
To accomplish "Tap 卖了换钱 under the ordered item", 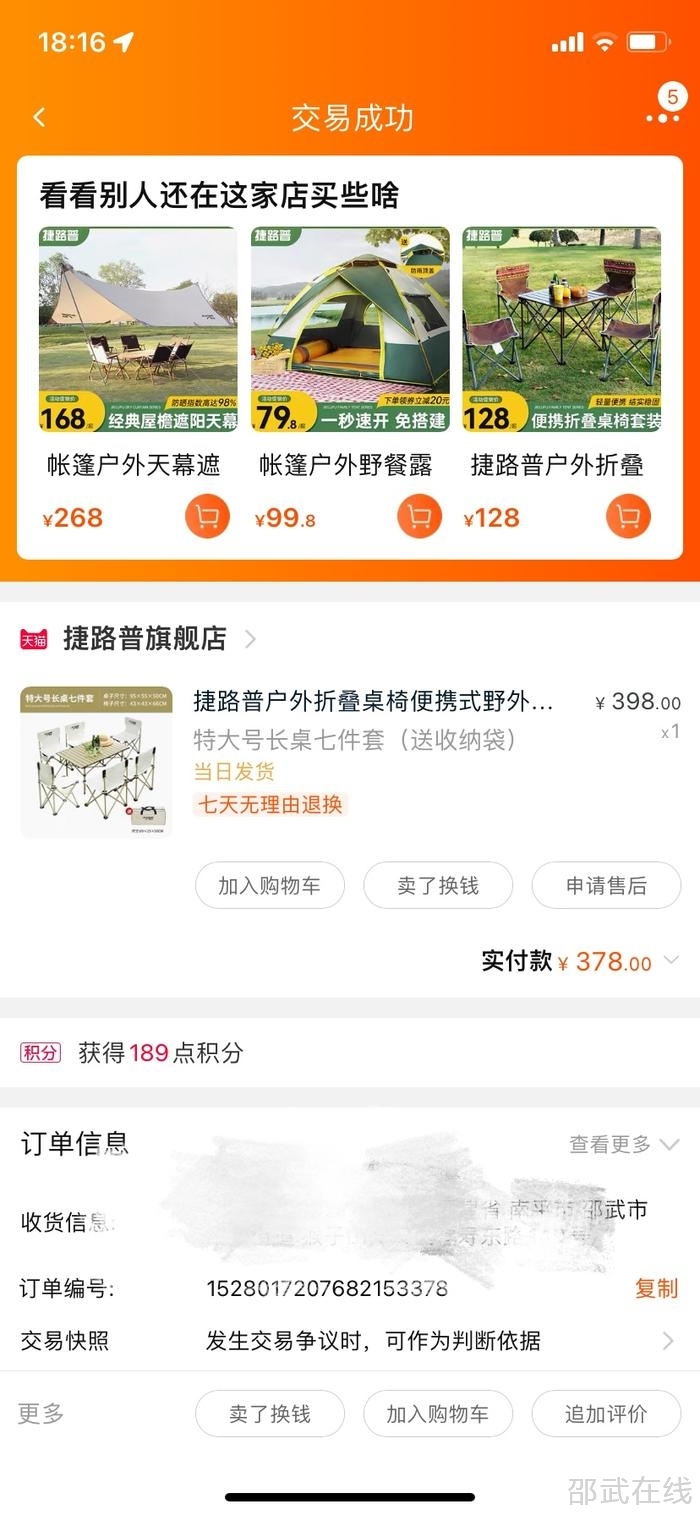I will click(438, 886).
